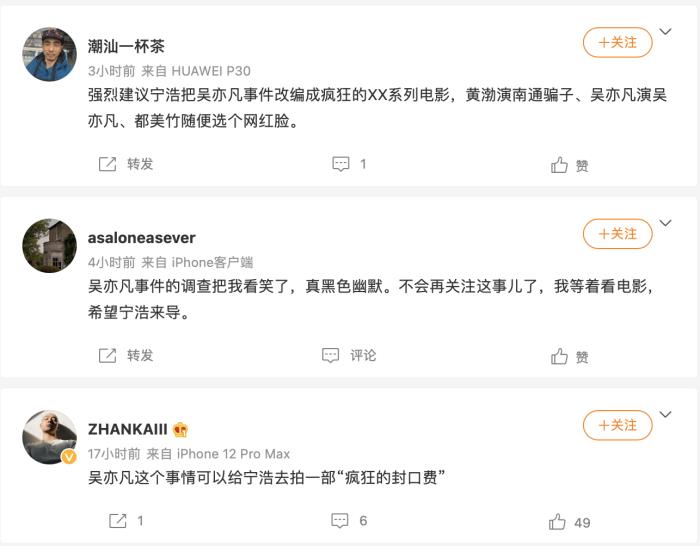Screen dimensions: 700x546
Task: Like ZHANKAIII's post with 49 likes
Action: pos(570,522)
